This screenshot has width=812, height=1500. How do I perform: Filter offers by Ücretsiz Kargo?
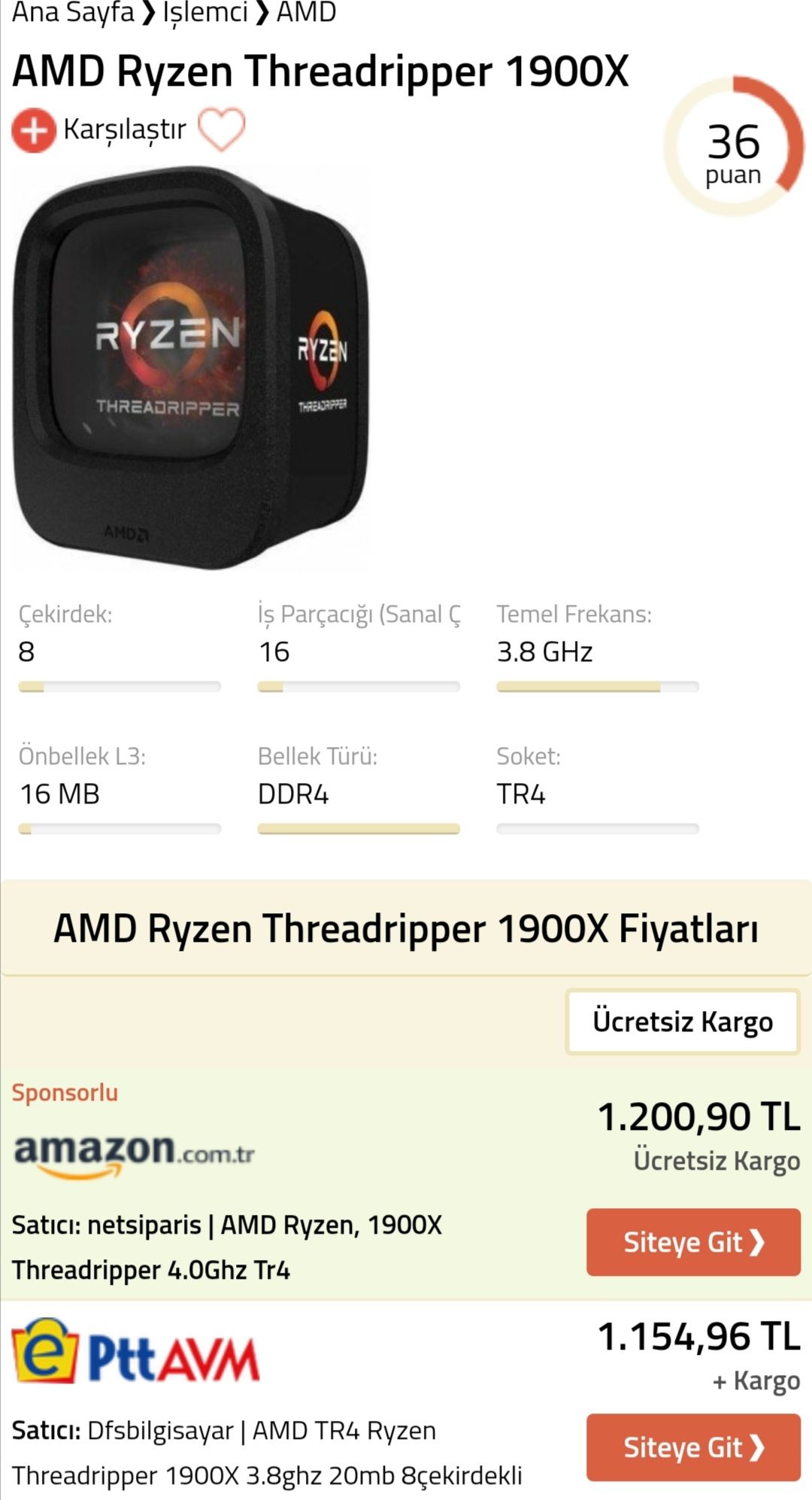682,1022
